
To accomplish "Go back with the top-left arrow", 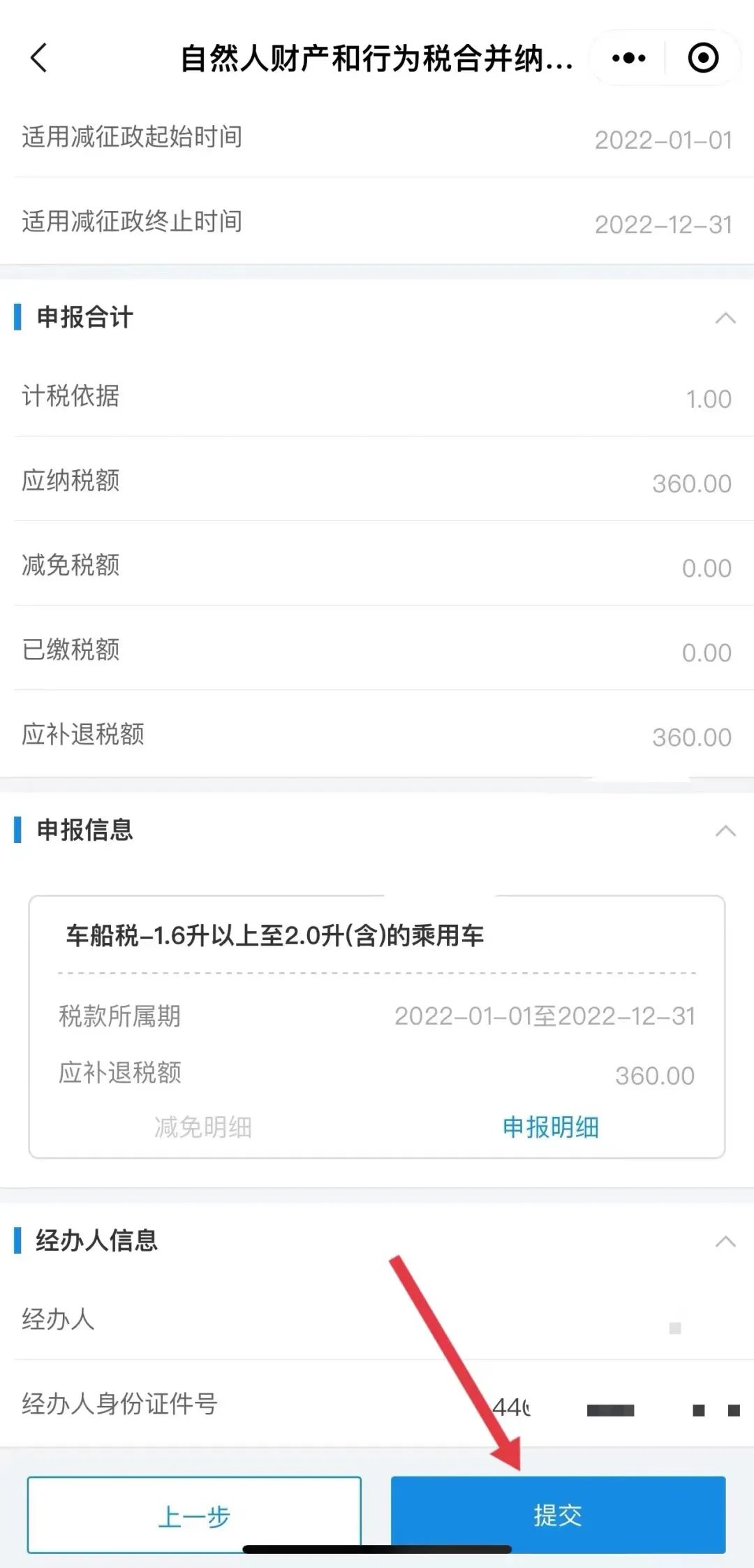I will [x=39, y=58].
